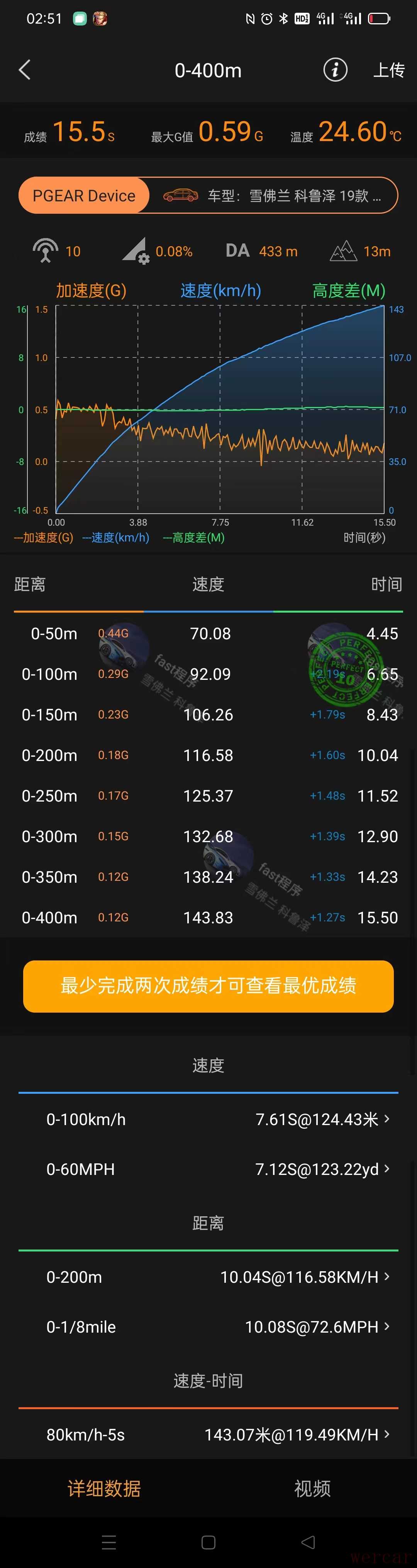This screenshot has width=417, height=1568.
Task: Open the 0-60MPH result row
Action: [208, 1169]
